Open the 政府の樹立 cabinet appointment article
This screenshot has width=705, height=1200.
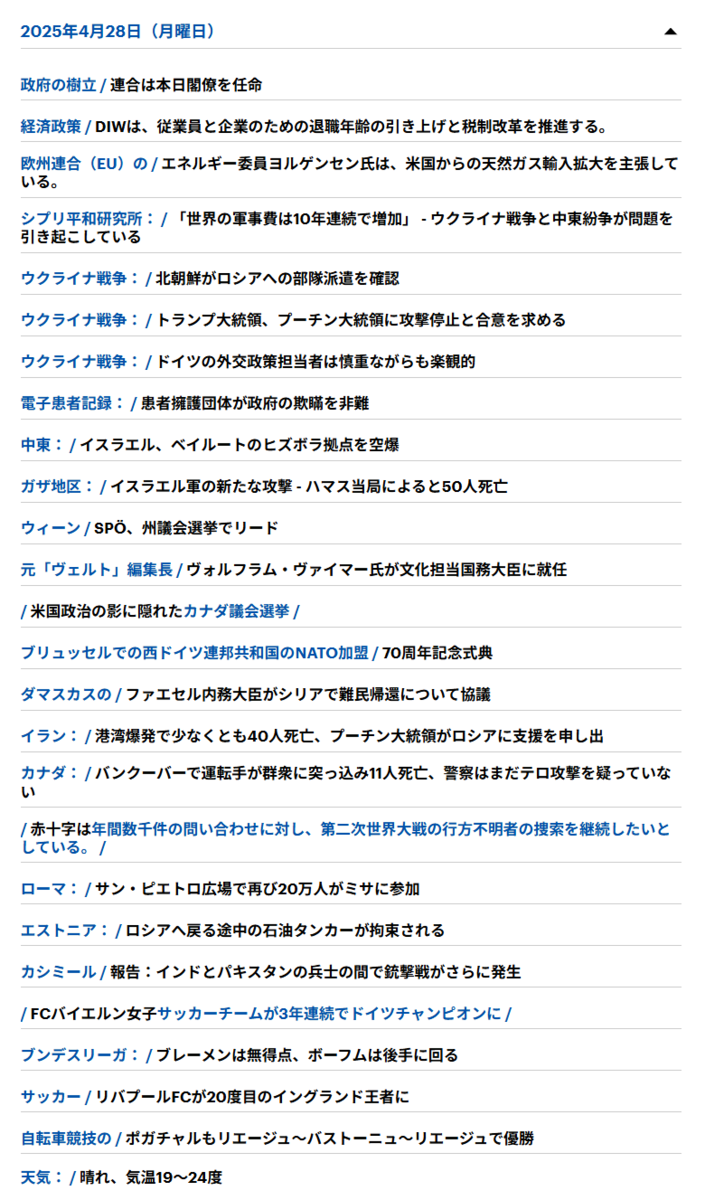[142, 85]
